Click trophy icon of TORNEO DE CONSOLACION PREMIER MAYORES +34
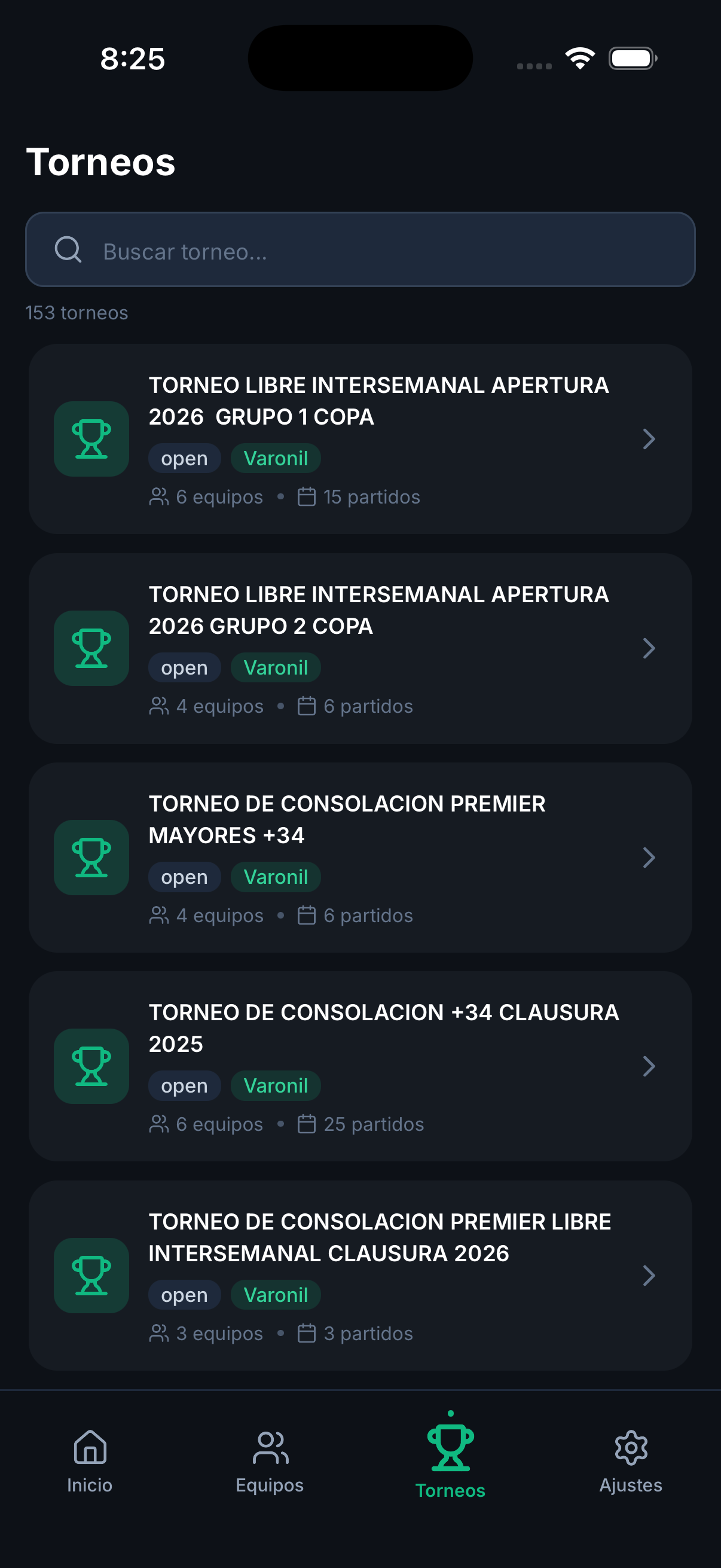This screenshot has width=721, height=1568. [91, 858]
